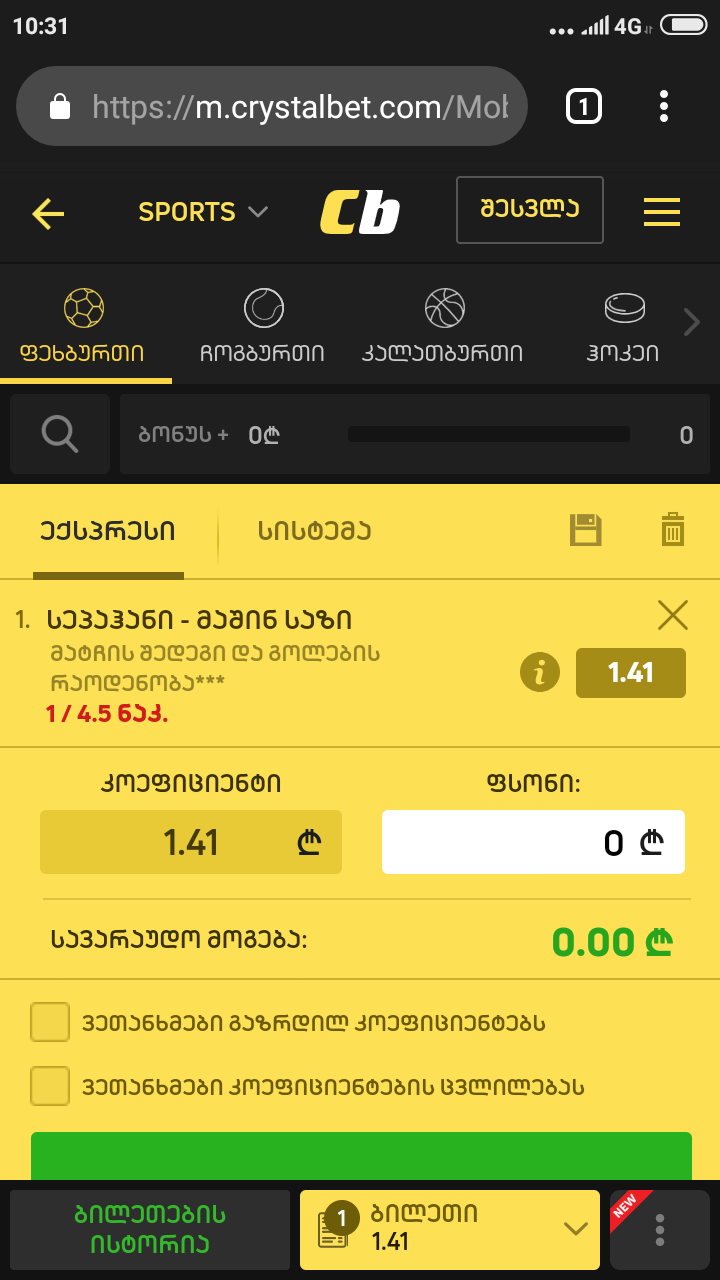This screenshot has height=1280, width=720.
Task: Tap the შესვლა login button
Action: tap(530, 210)
